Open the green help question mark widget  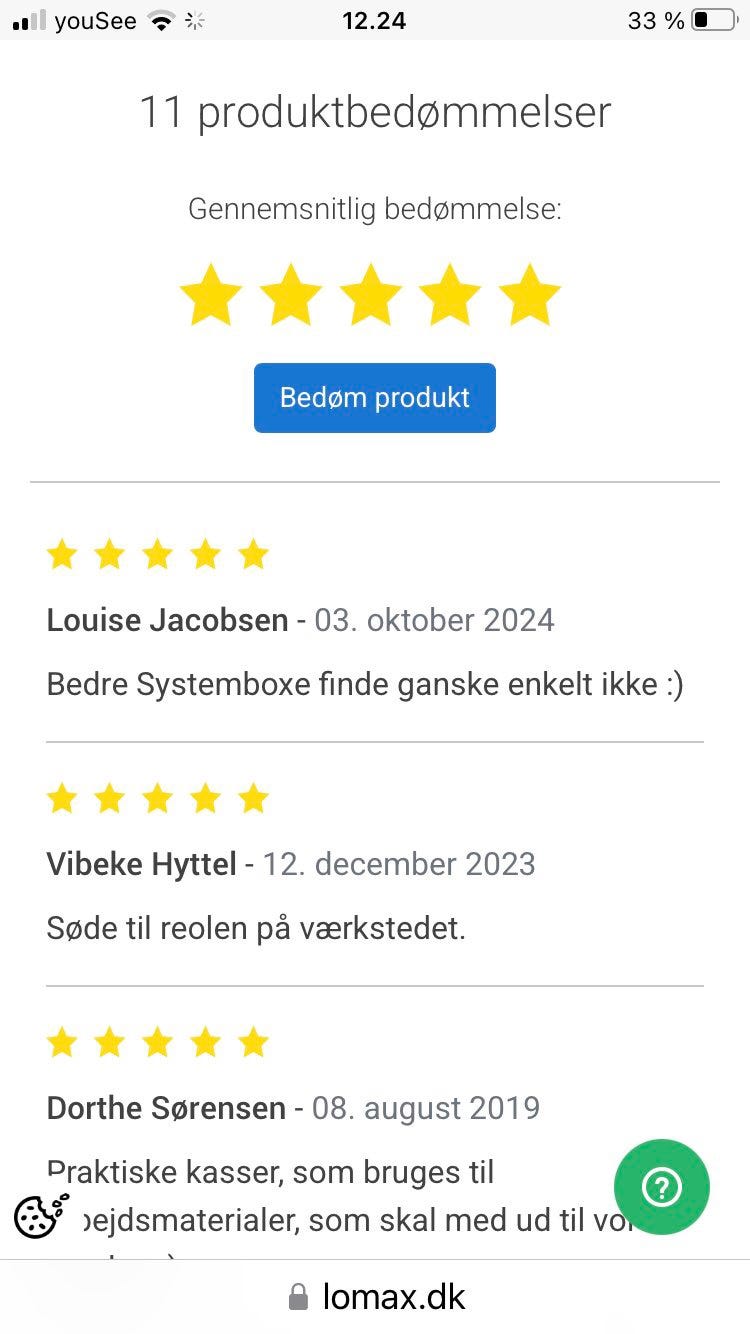(x=661, y=1188)
